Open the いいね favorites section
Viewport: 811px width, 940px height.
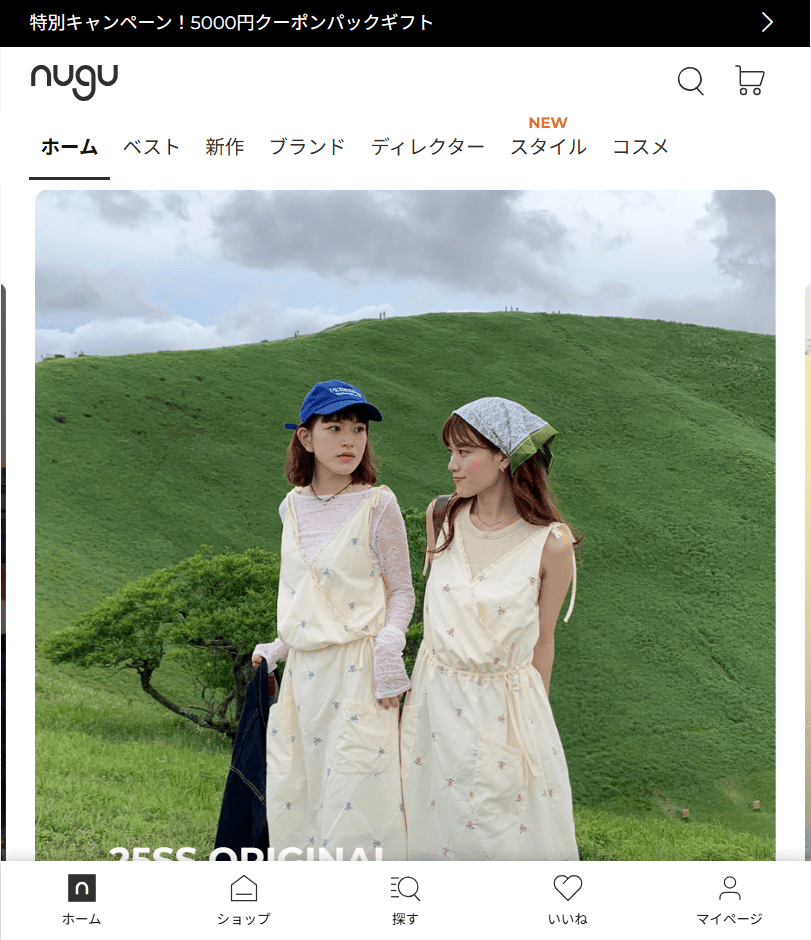tap(567, 900)
